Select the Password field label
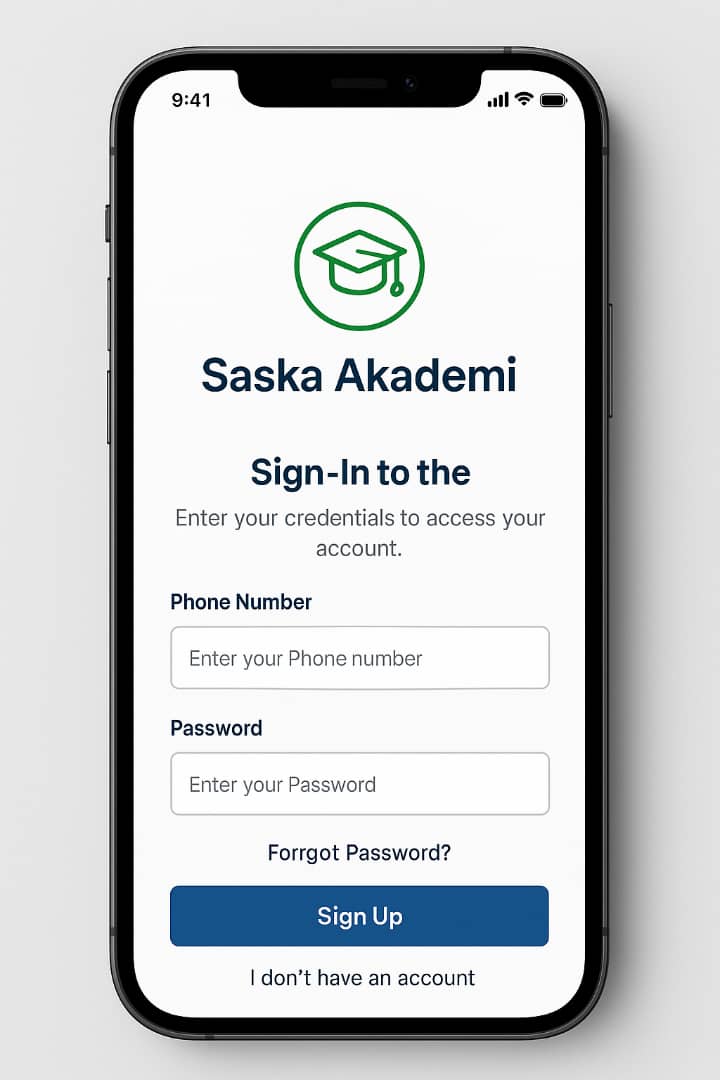720x1080 pixels. click(216, 728)
